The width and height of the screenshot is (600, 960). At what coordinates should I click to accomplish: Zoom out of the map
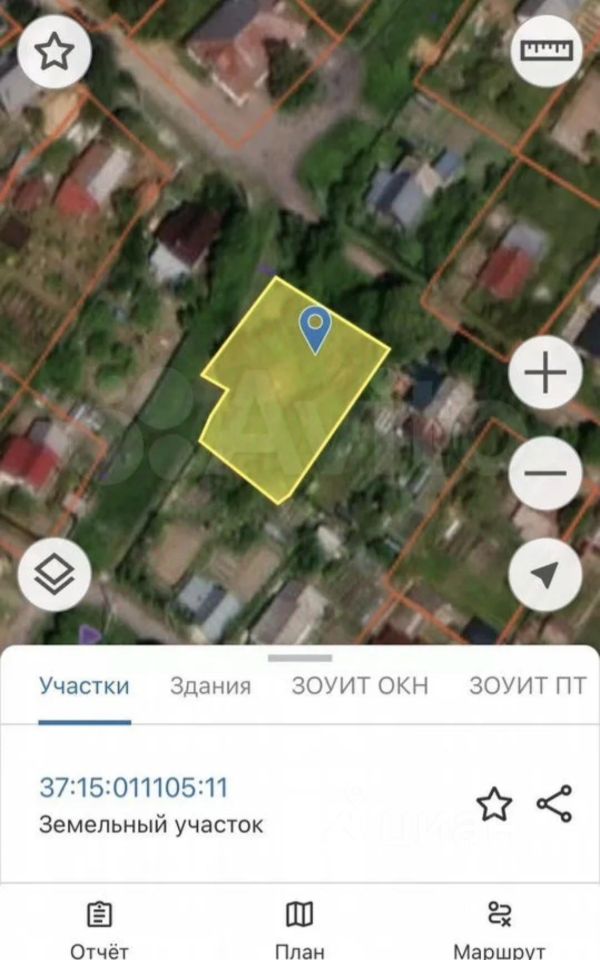pos(546,474)
